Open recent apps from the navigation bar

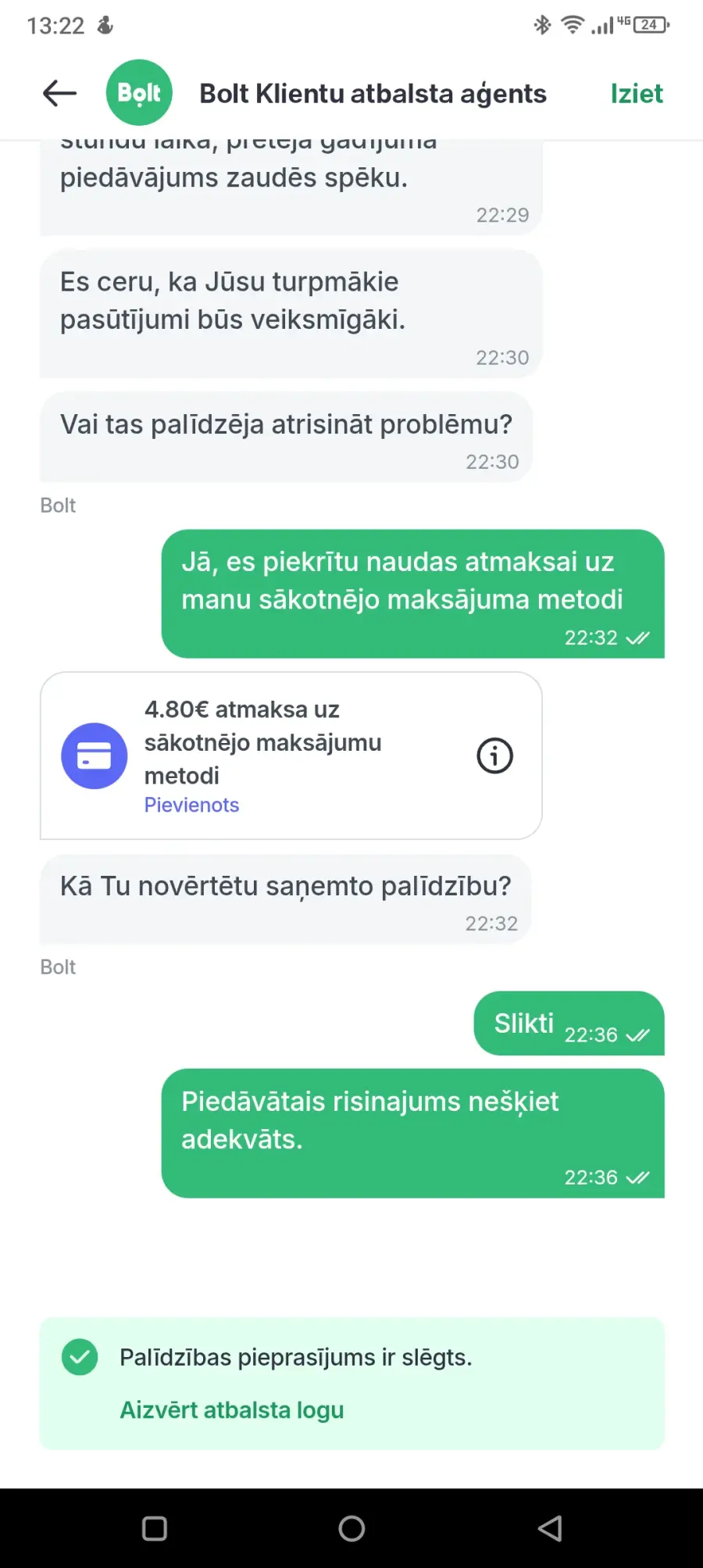(x=155, y=1528)
